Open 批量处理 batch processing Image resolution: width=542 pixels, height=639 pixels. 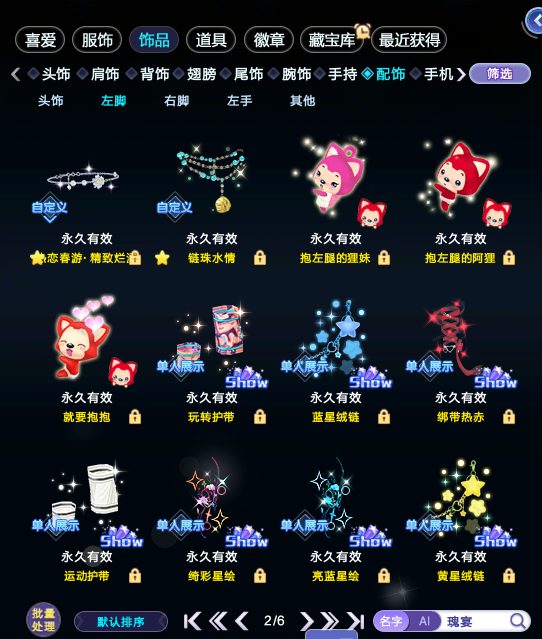(43, 620)
